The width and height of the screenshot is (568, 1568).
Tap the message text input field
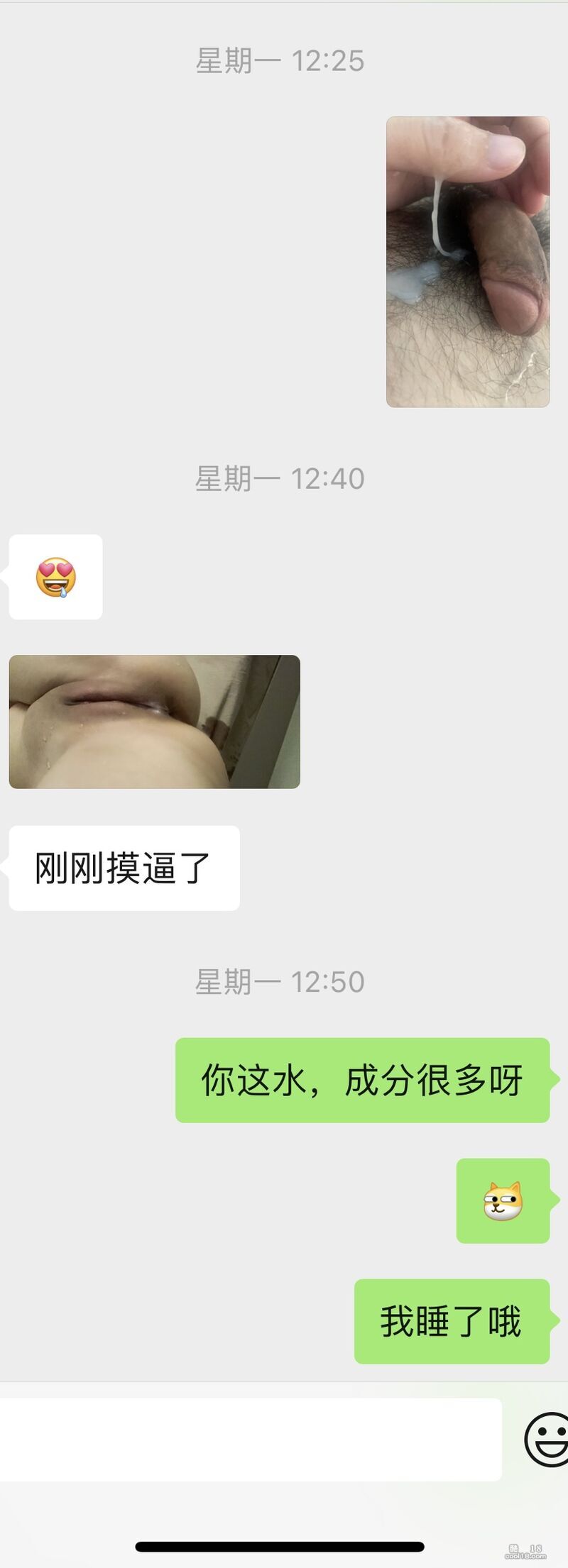248,1440
